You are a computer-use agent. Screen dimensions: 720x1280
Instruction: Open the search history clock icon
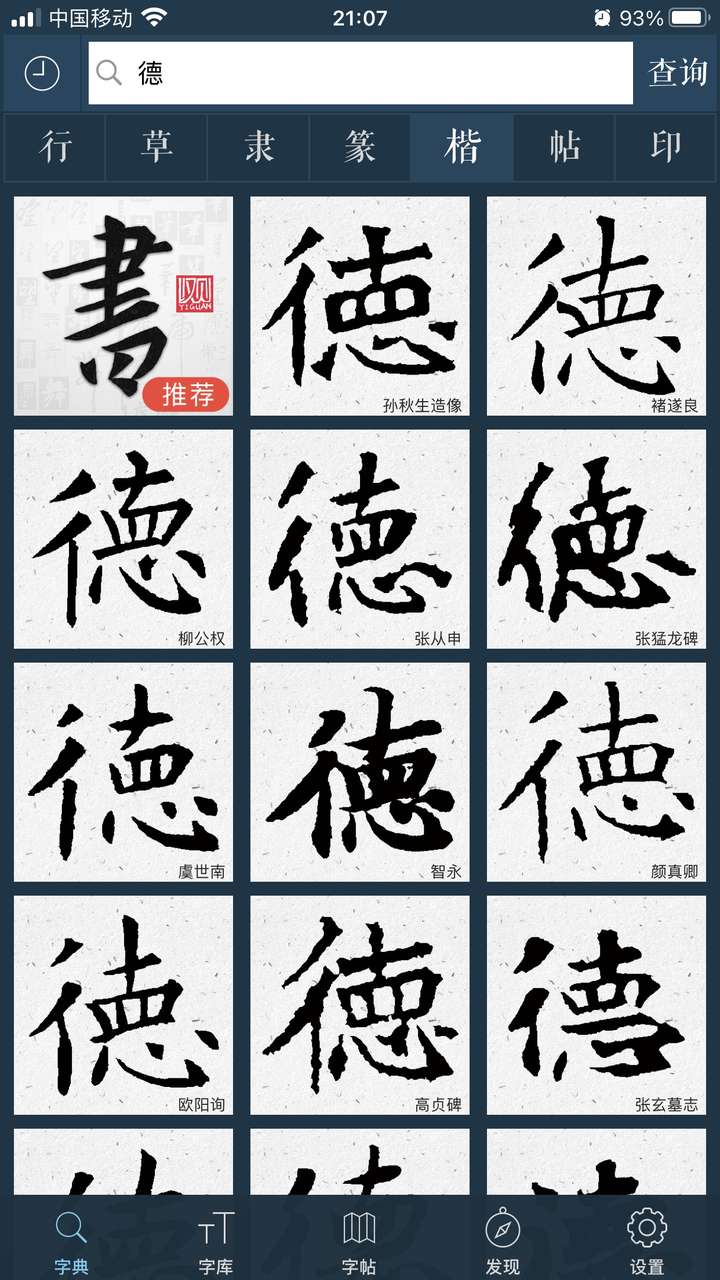point(42,73)
